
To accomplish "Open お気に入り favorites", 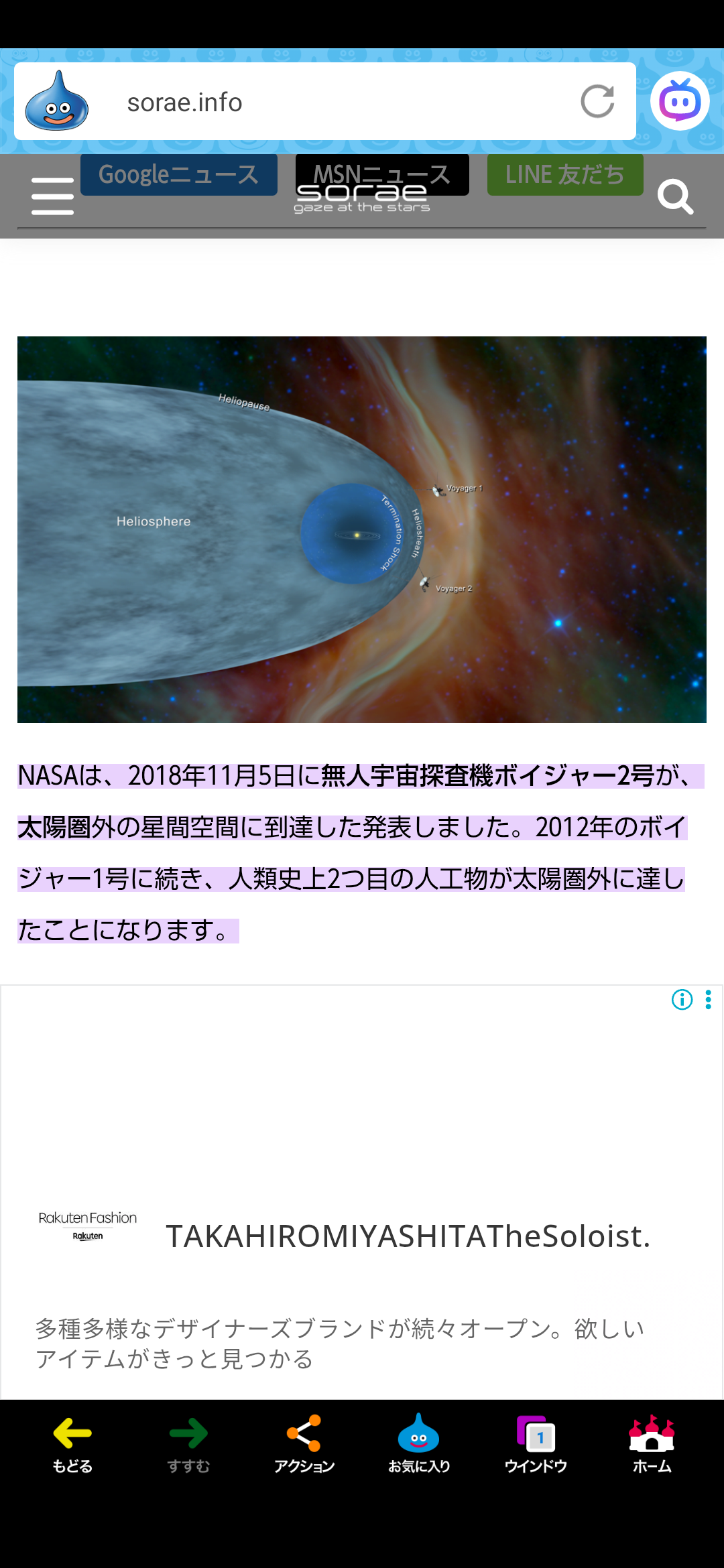I will 419,1444.
